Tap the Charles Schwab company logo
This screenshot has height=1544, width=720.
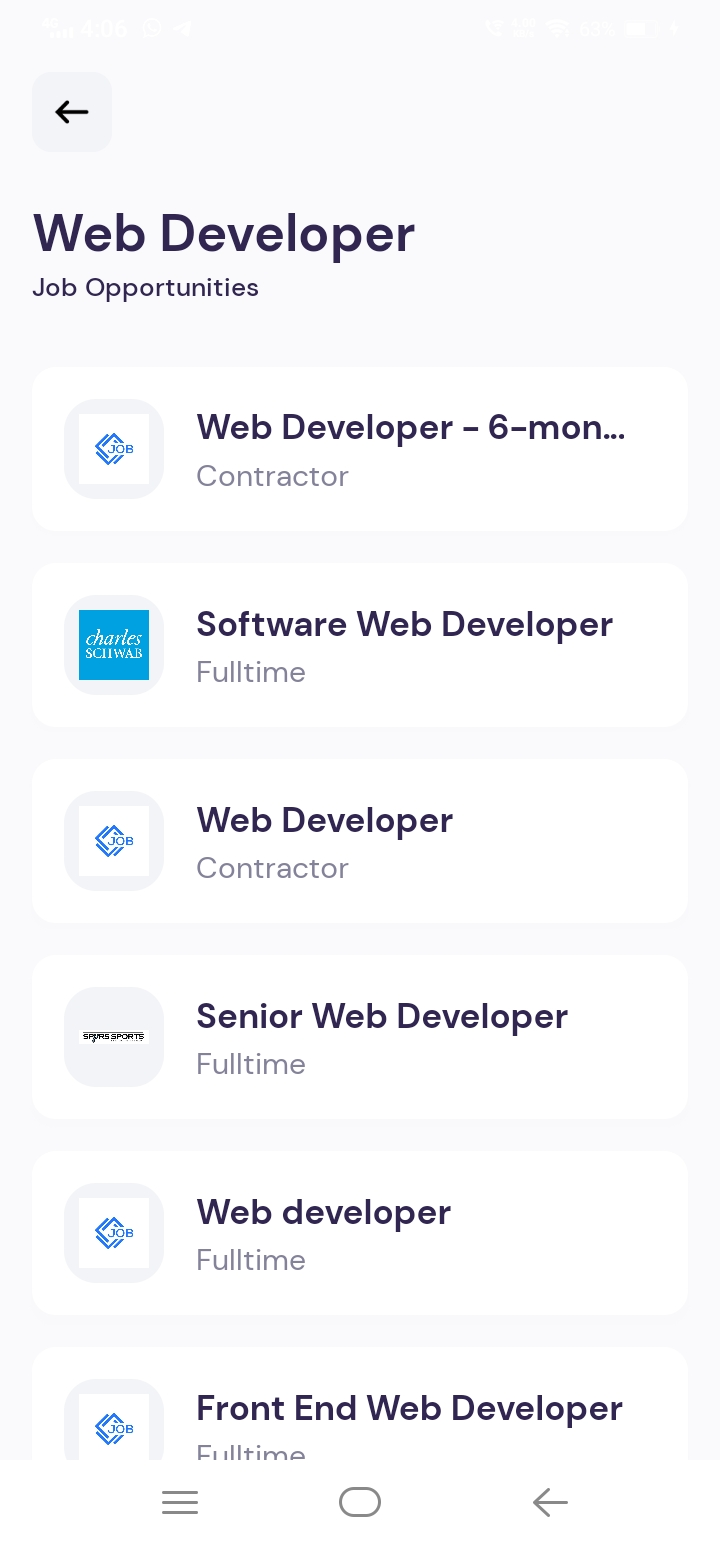[114, 645]
